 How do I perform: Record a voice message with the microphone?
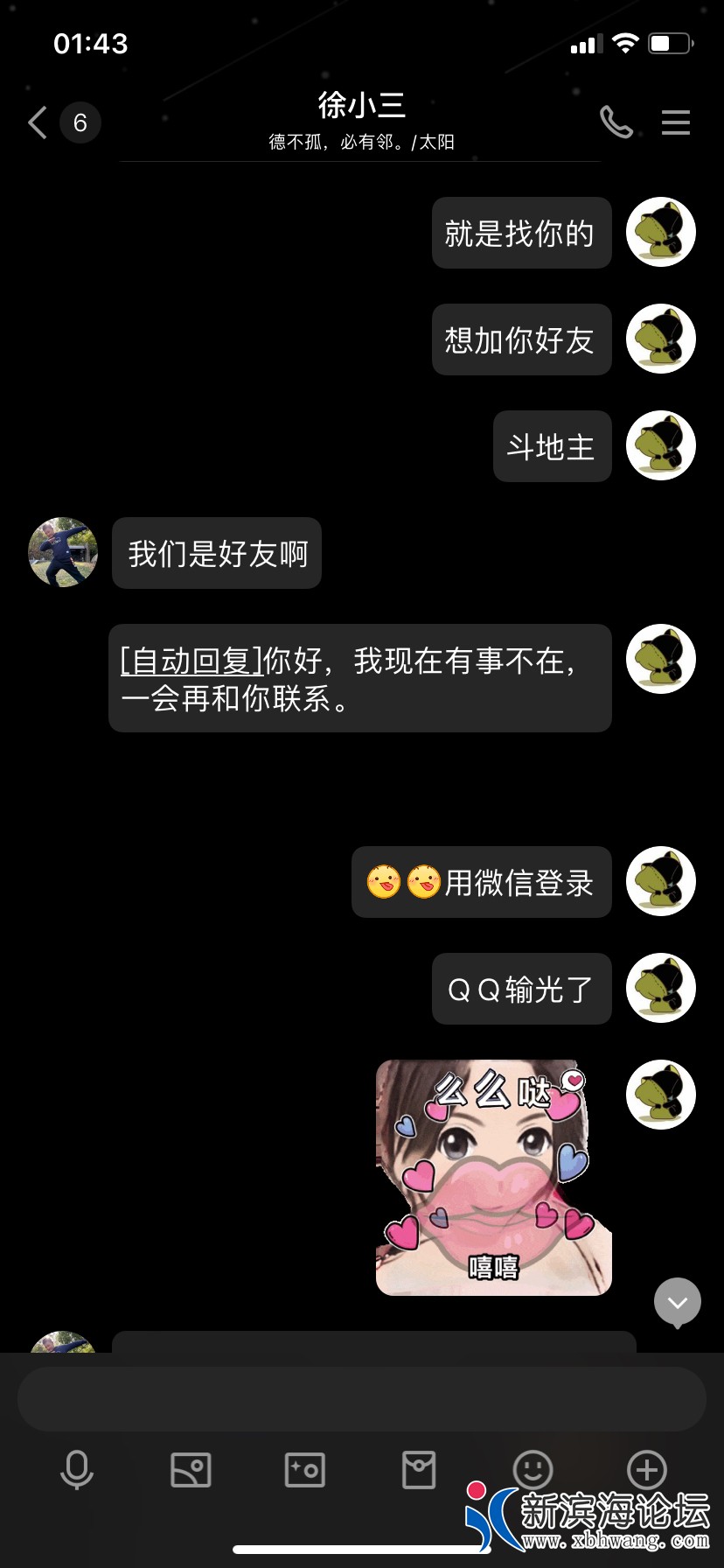(x=77, y=1469)
